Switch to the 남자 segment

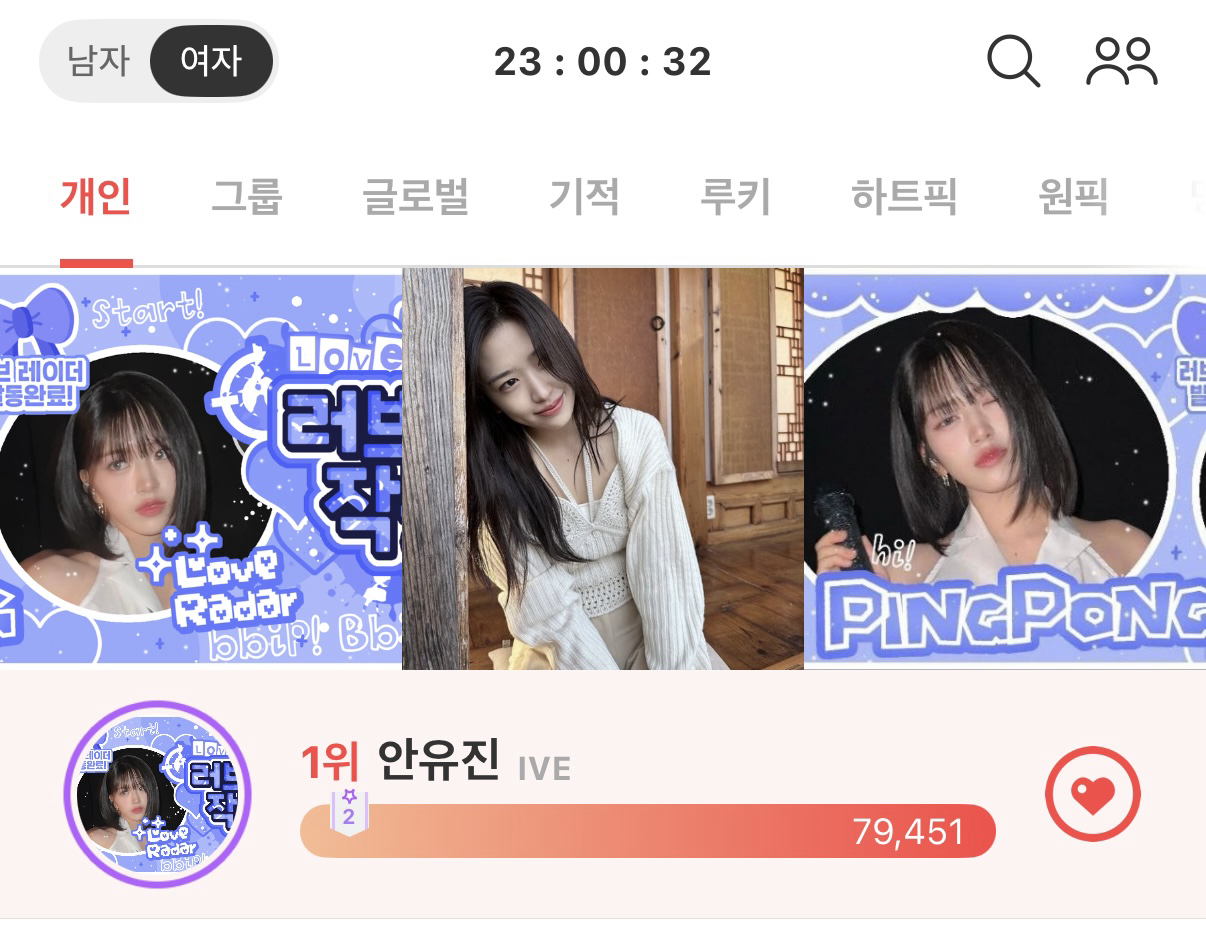coord(98,62)
